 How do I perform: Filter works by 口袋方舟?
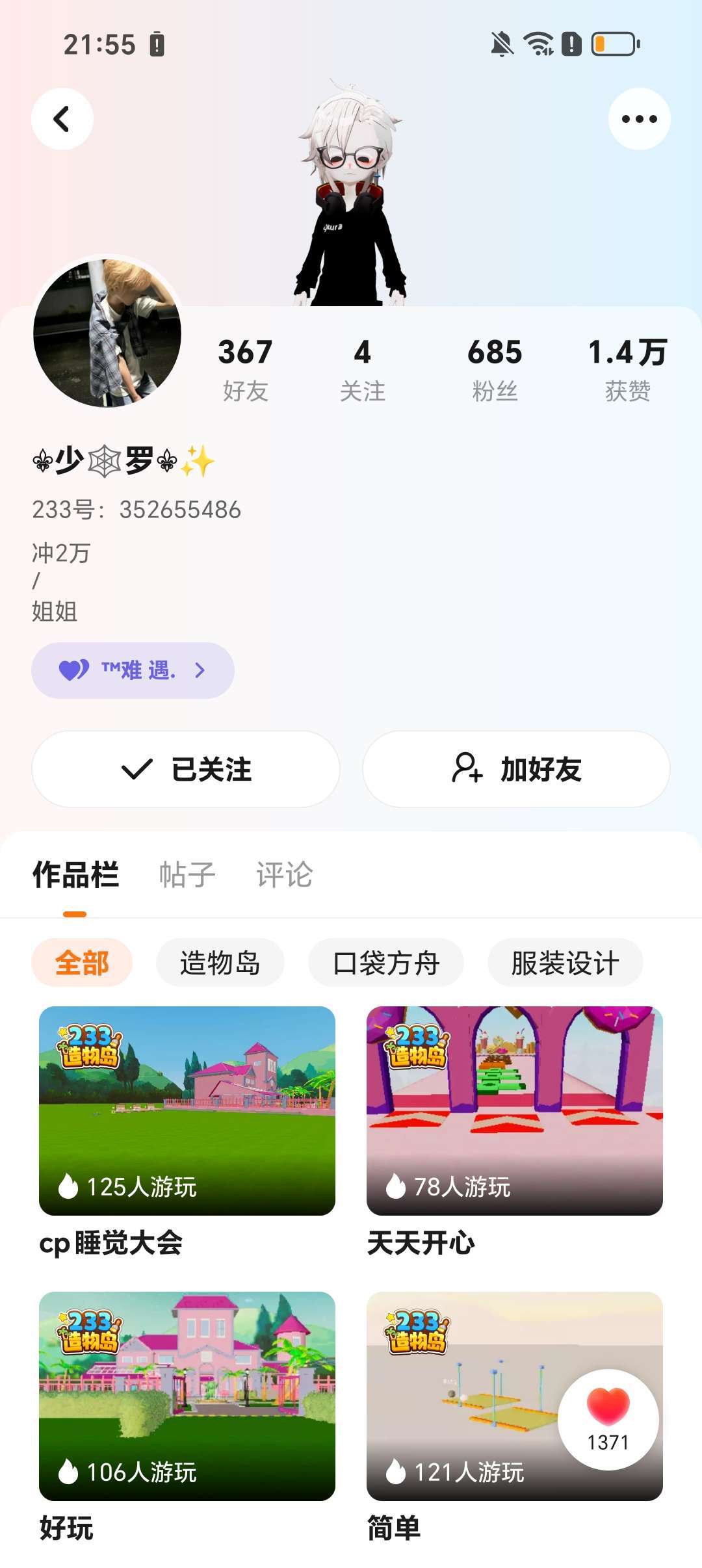coord(385,963)
